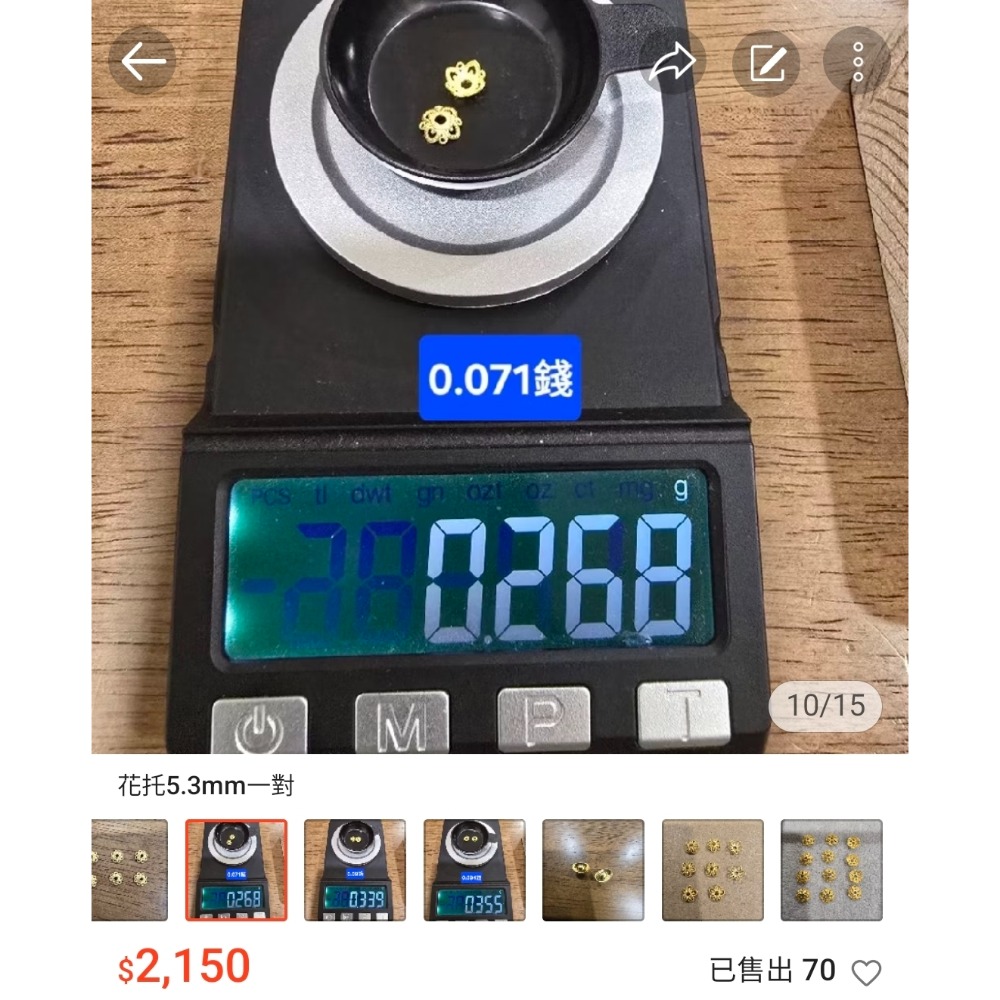Image resolution: width=1000 pixels, height=1000 pixels.
Task: Open the partly visible first thumbnail on wood
Action: (129, 870)
